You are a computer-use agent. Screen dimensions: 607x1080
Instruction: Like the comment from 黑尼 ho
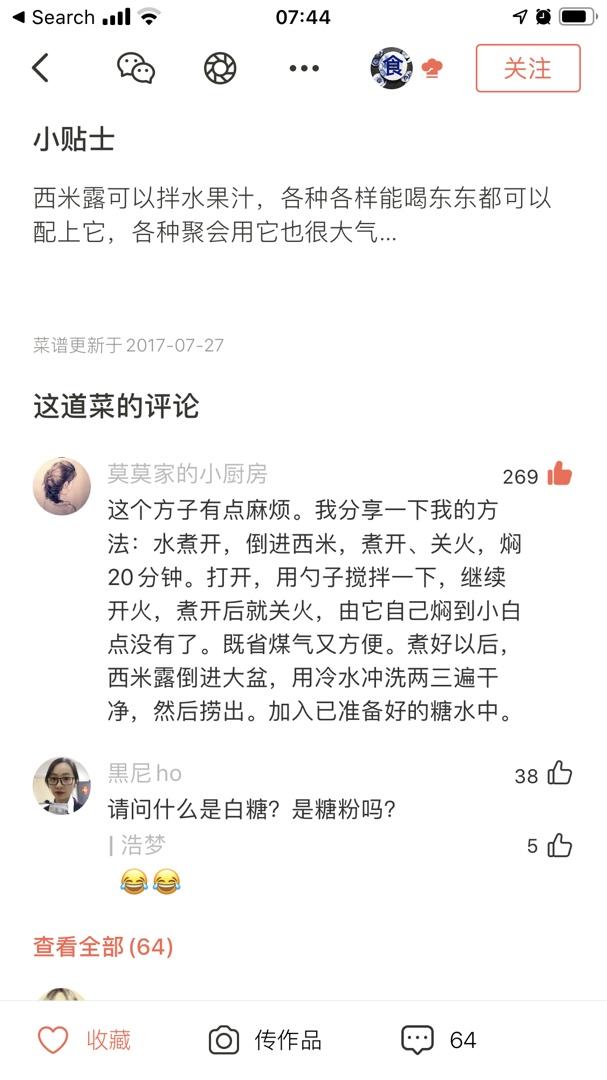559,774
